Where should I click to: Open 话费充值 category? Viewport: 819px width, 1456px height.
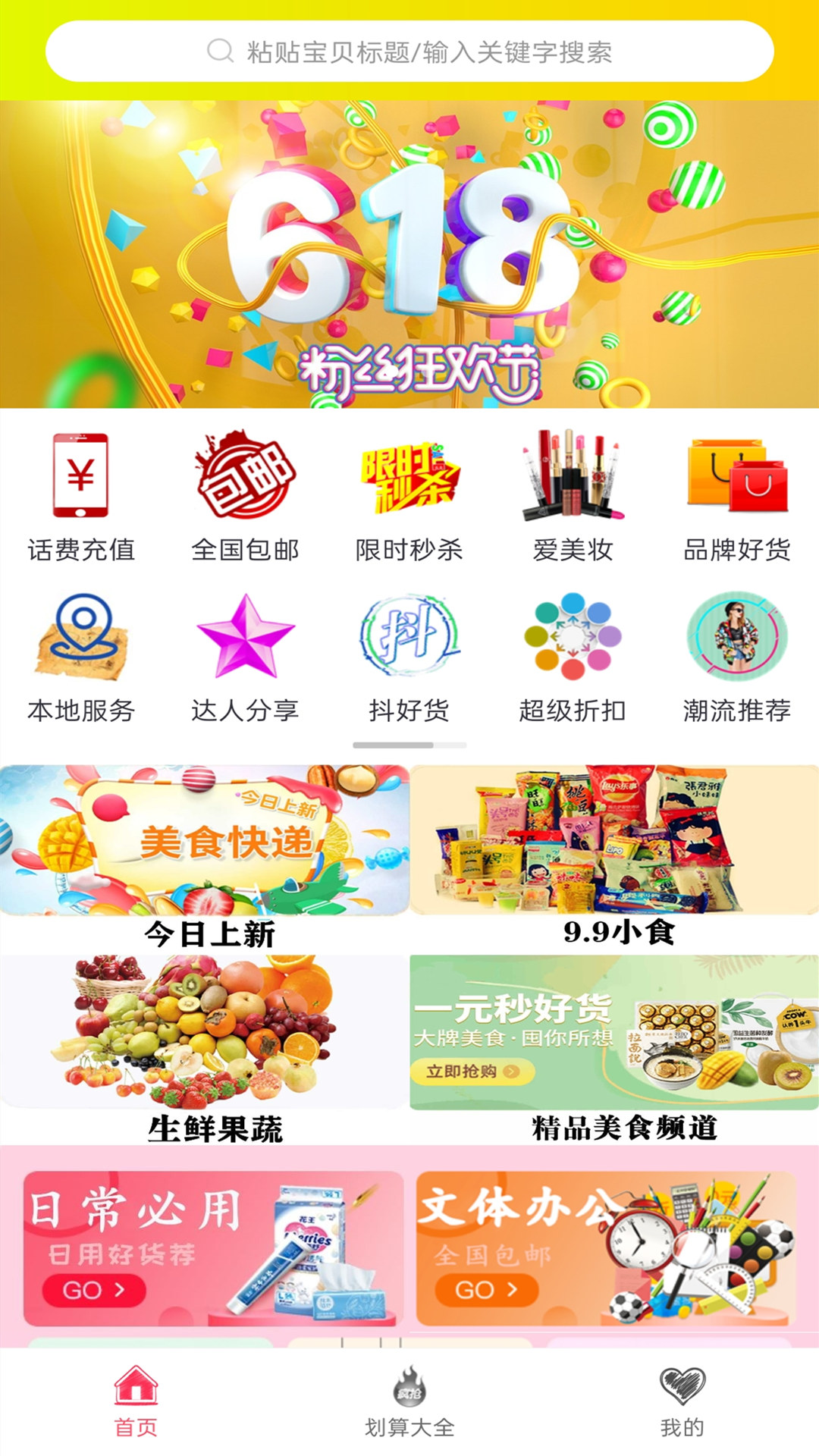(81, 497)
